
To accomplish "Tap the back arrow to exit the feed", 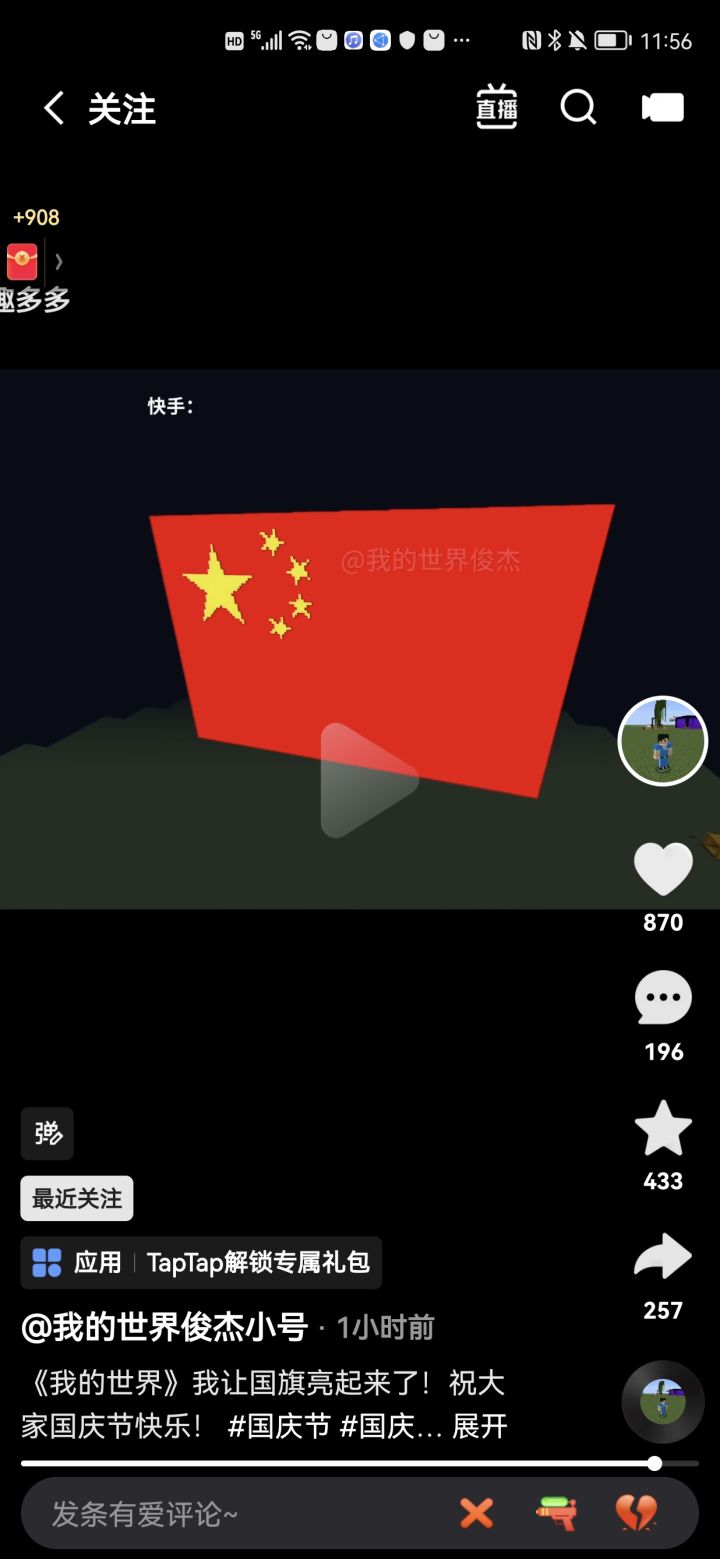I will tap(52, 107).
